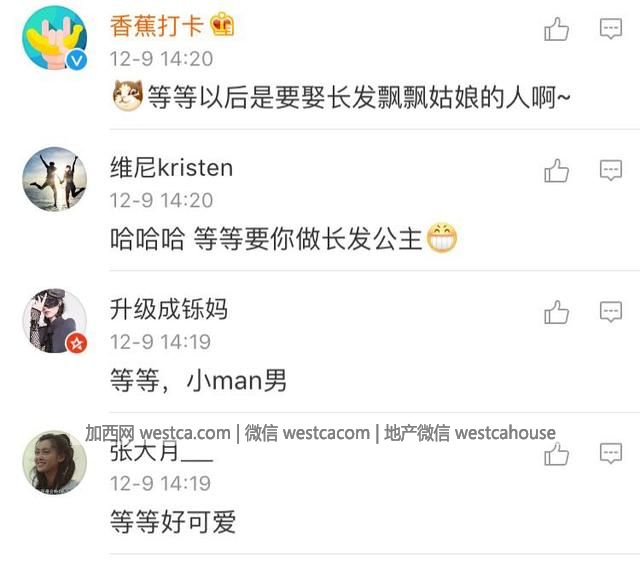
Task: Select the username 维尼kristen
Action: [x=171, y=168]
